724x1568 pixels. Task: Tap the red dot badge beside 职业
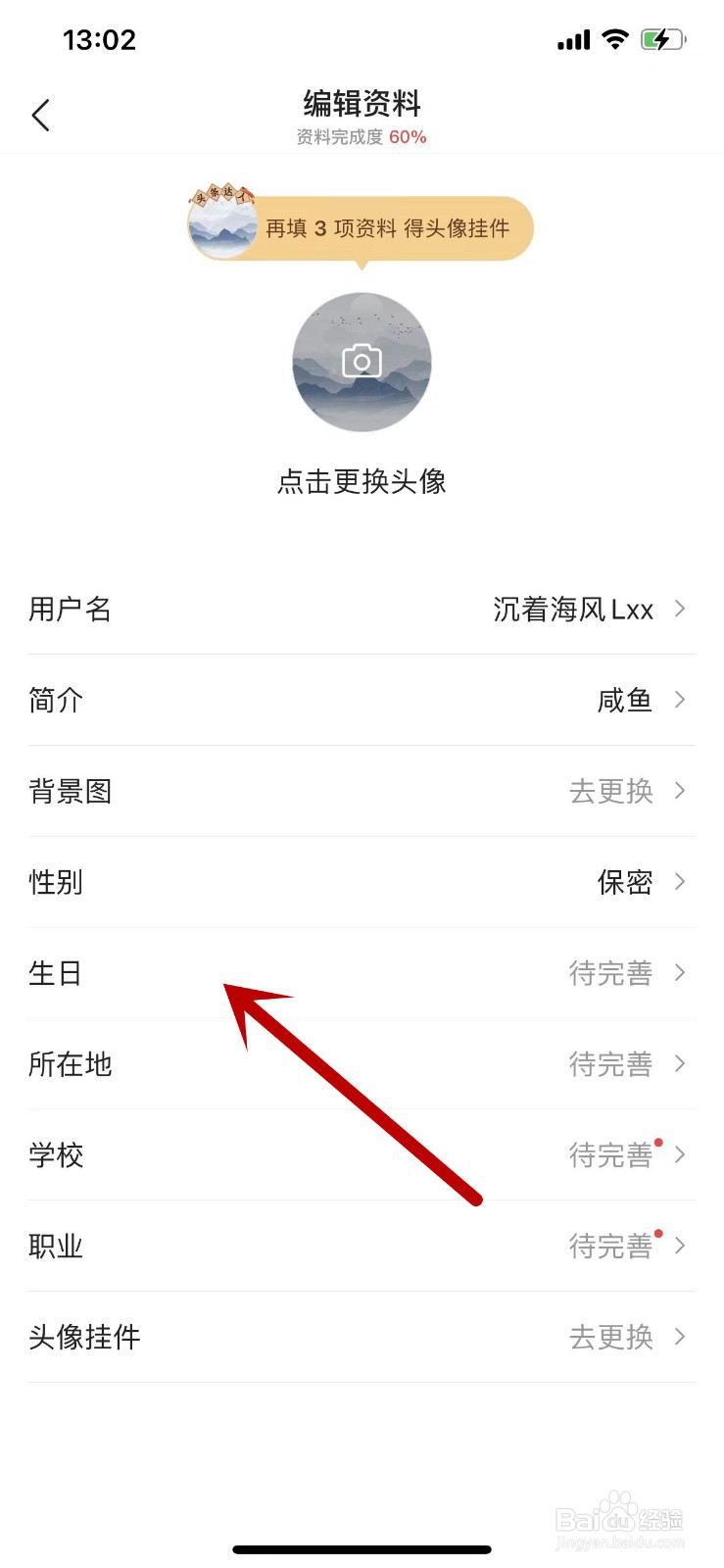coord(660,1231)
